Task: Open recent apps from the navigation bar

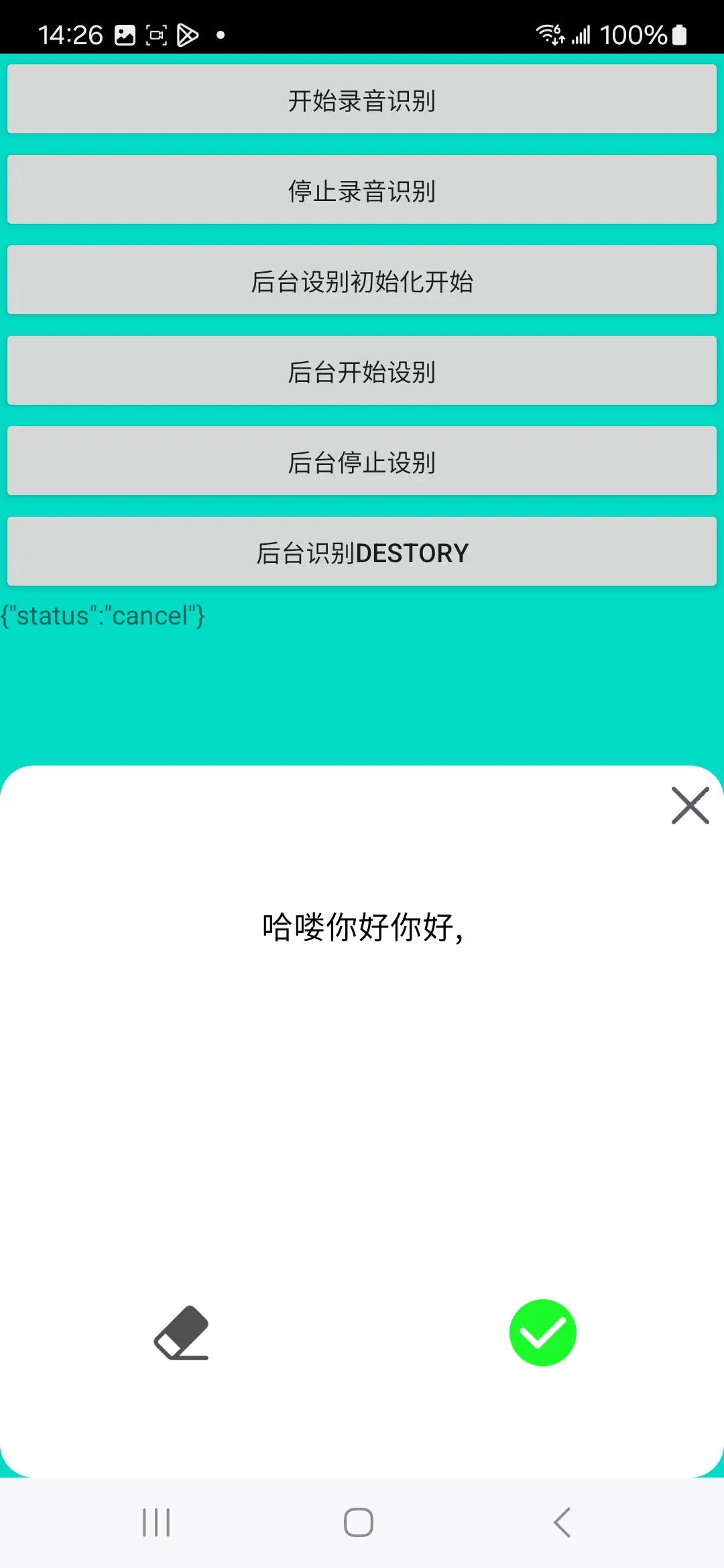Action: point(156,1522)
